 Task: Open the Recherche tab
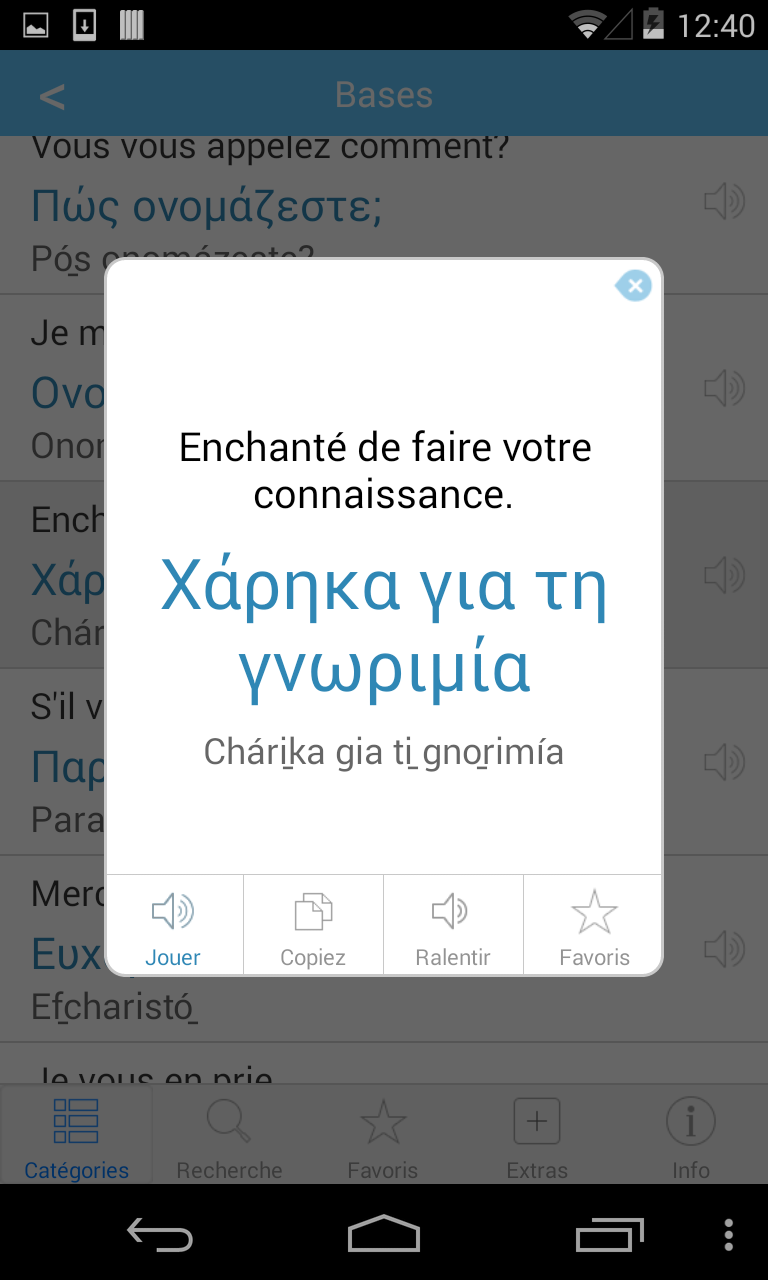click(x=229, y=1138)
